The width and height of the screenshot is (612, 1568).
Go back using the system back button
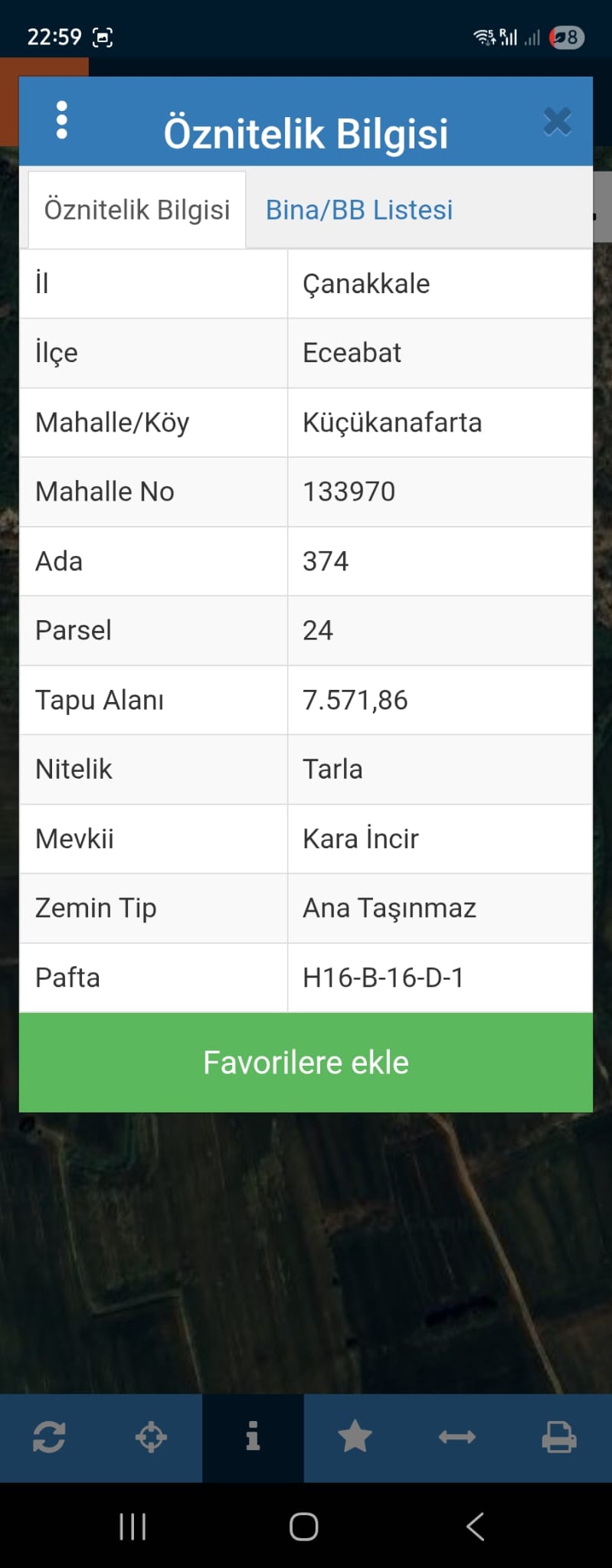tap(475, 1527)
